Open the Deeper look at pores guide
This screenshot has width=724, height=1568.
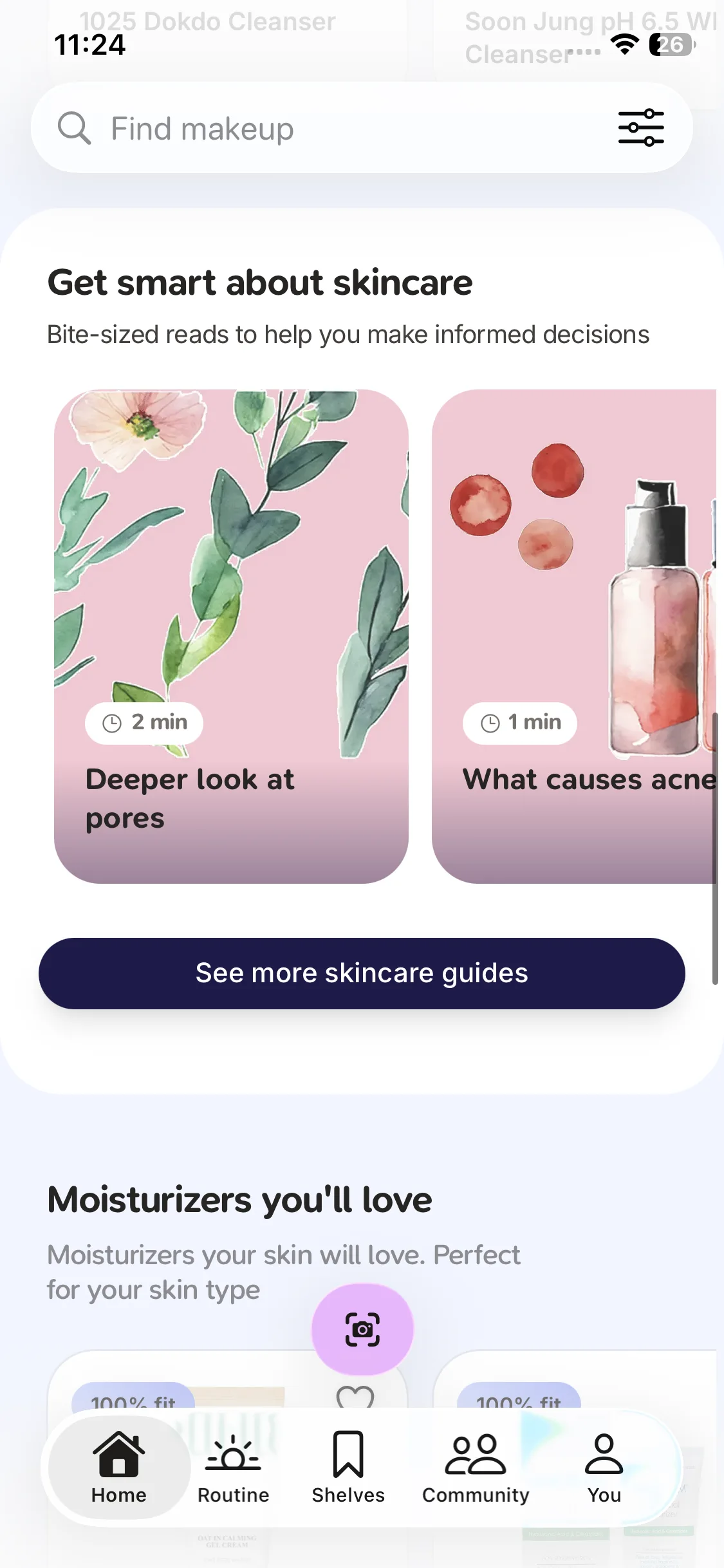pyautogui.click(x=231, y=636)
